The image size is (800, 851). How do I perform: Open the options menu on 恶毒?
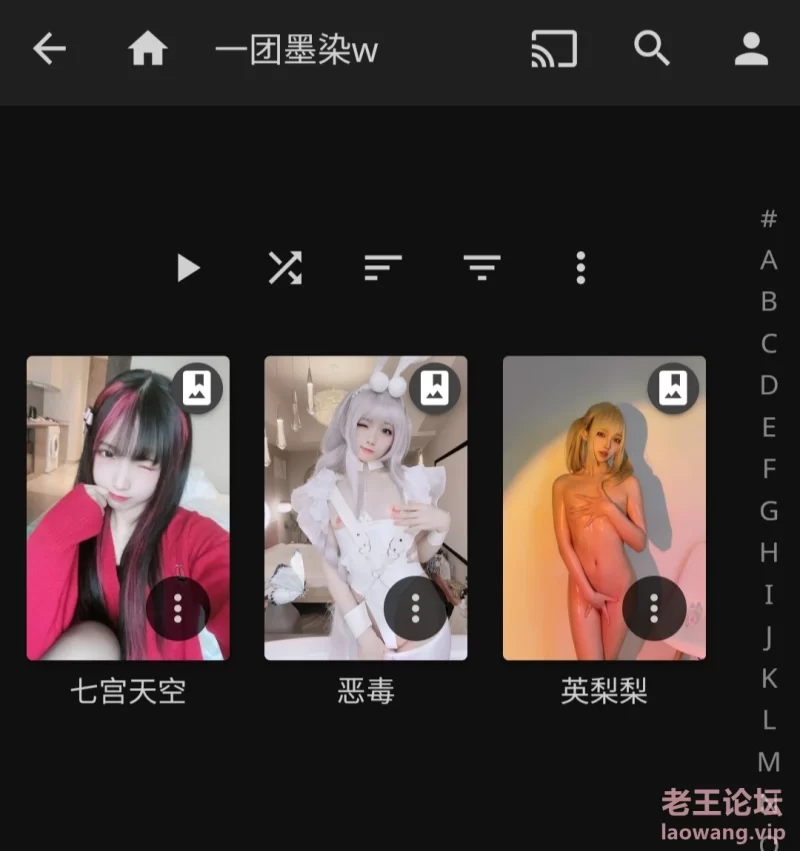(x=416, y=608)
